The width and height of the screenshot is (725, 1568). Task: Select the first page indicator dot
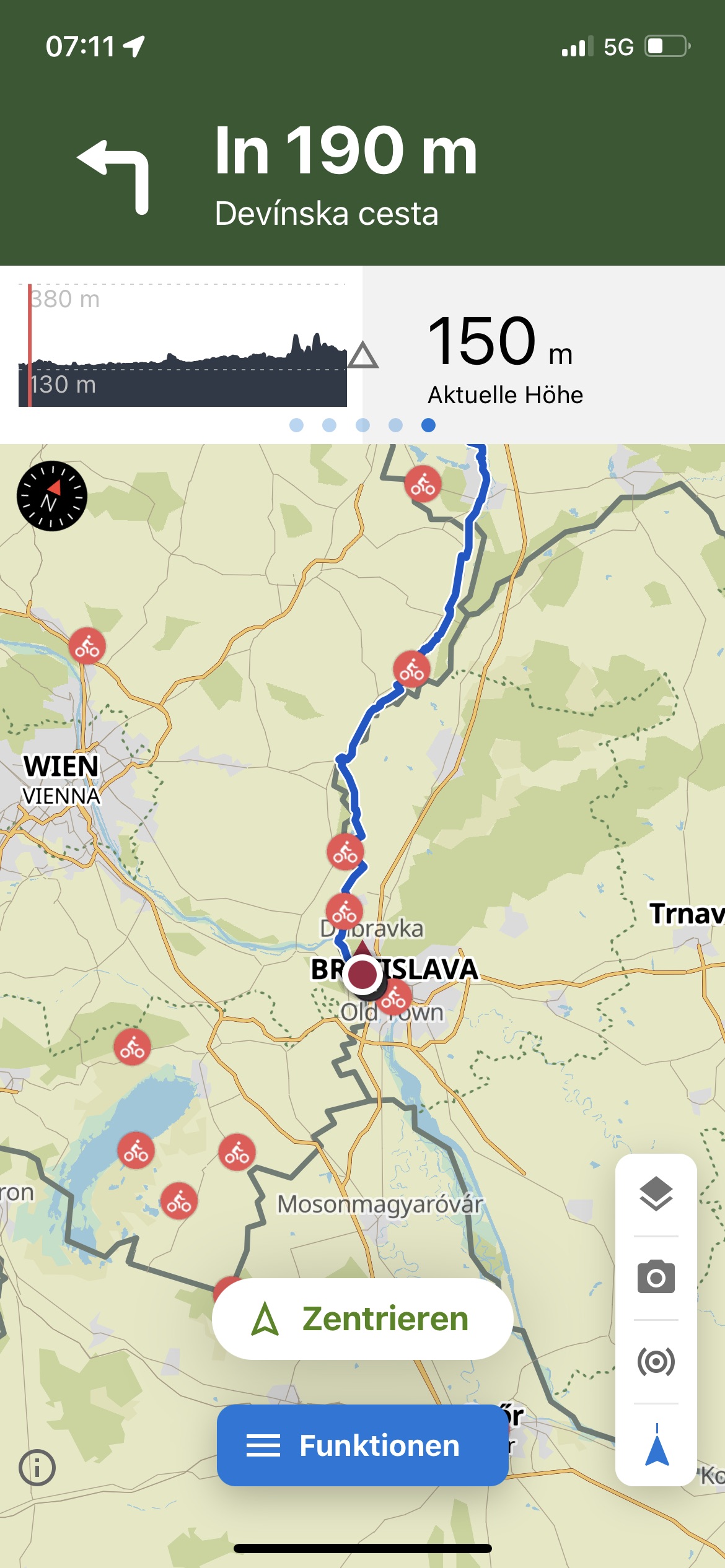(x=296, y=425)
